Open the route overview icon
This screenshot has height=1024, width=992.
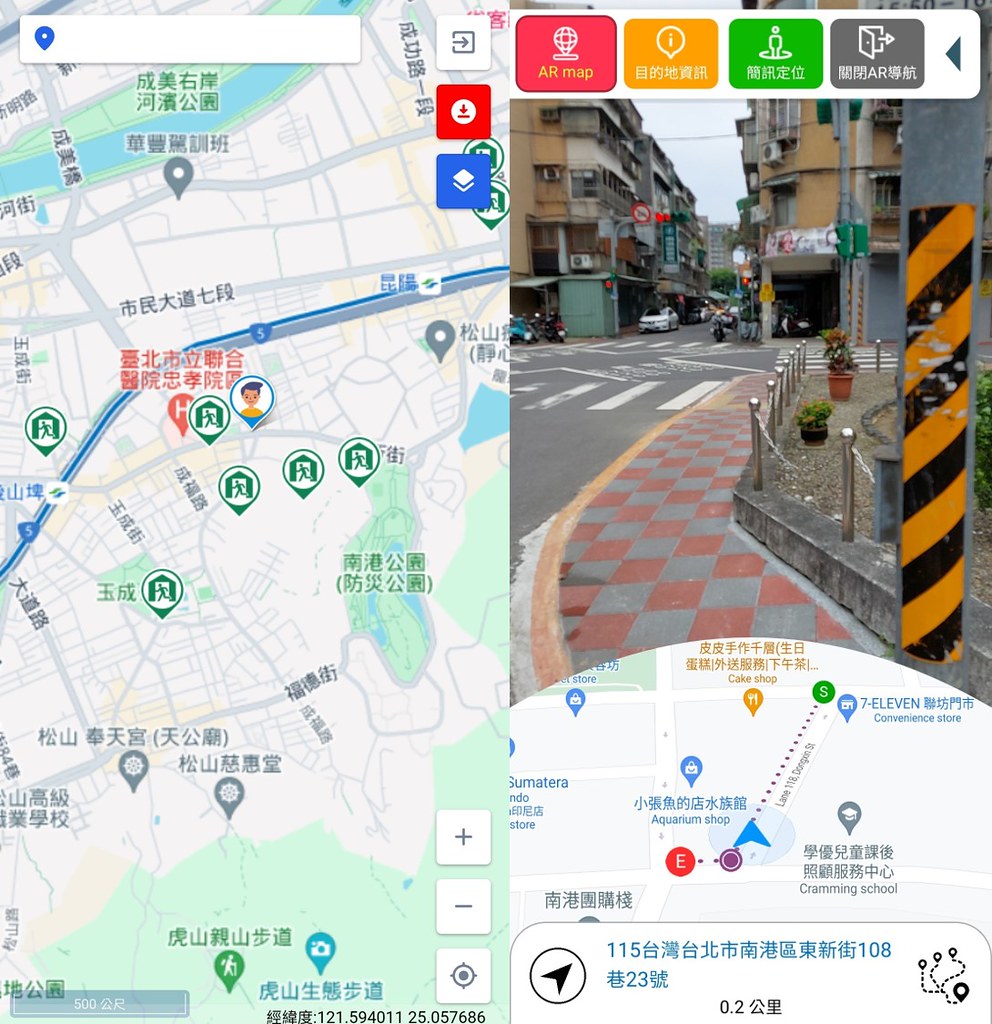point(943,975)
